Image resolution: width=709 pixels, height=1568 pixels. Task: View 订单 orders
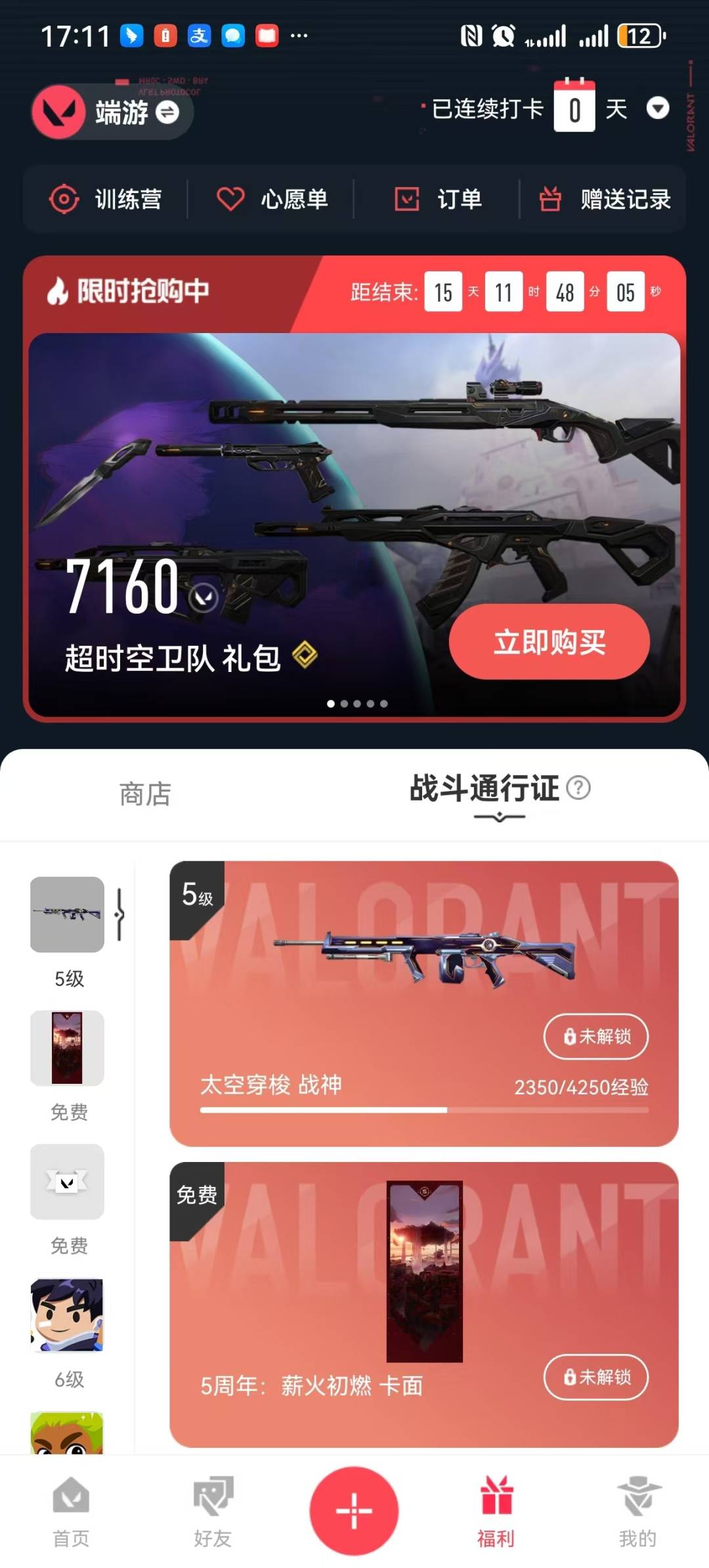(x=438, y=199)
